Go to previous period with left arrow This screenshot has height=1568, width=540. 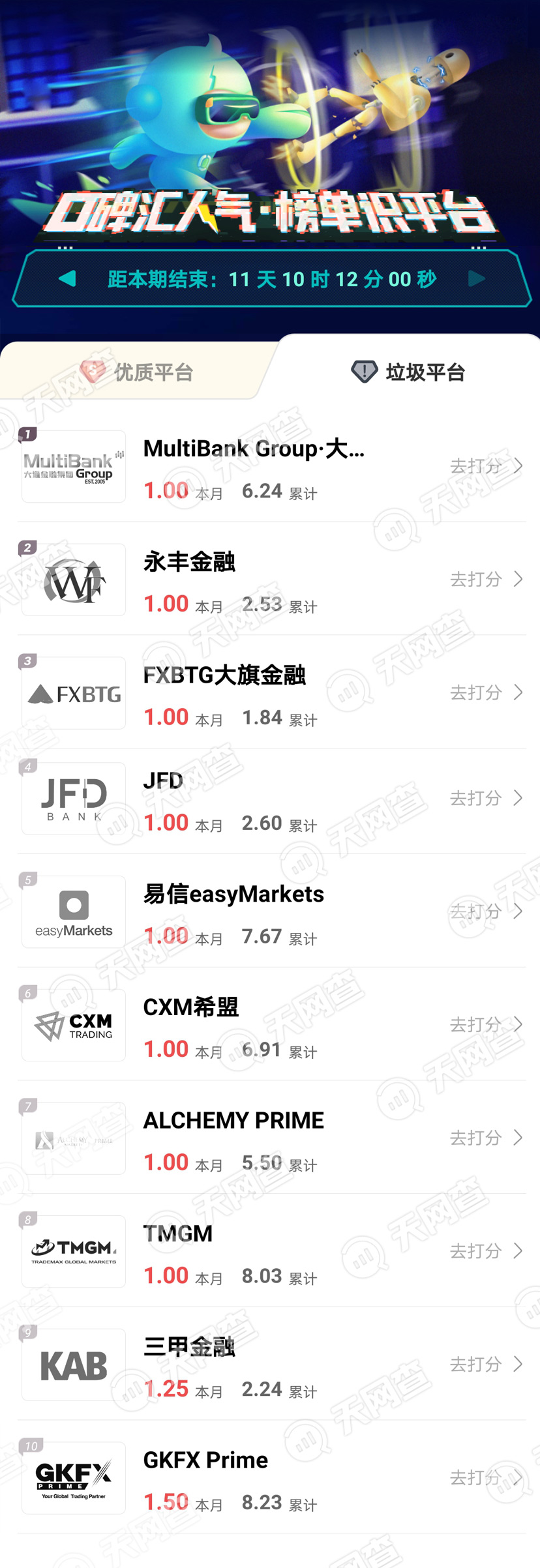click(67, 279)
